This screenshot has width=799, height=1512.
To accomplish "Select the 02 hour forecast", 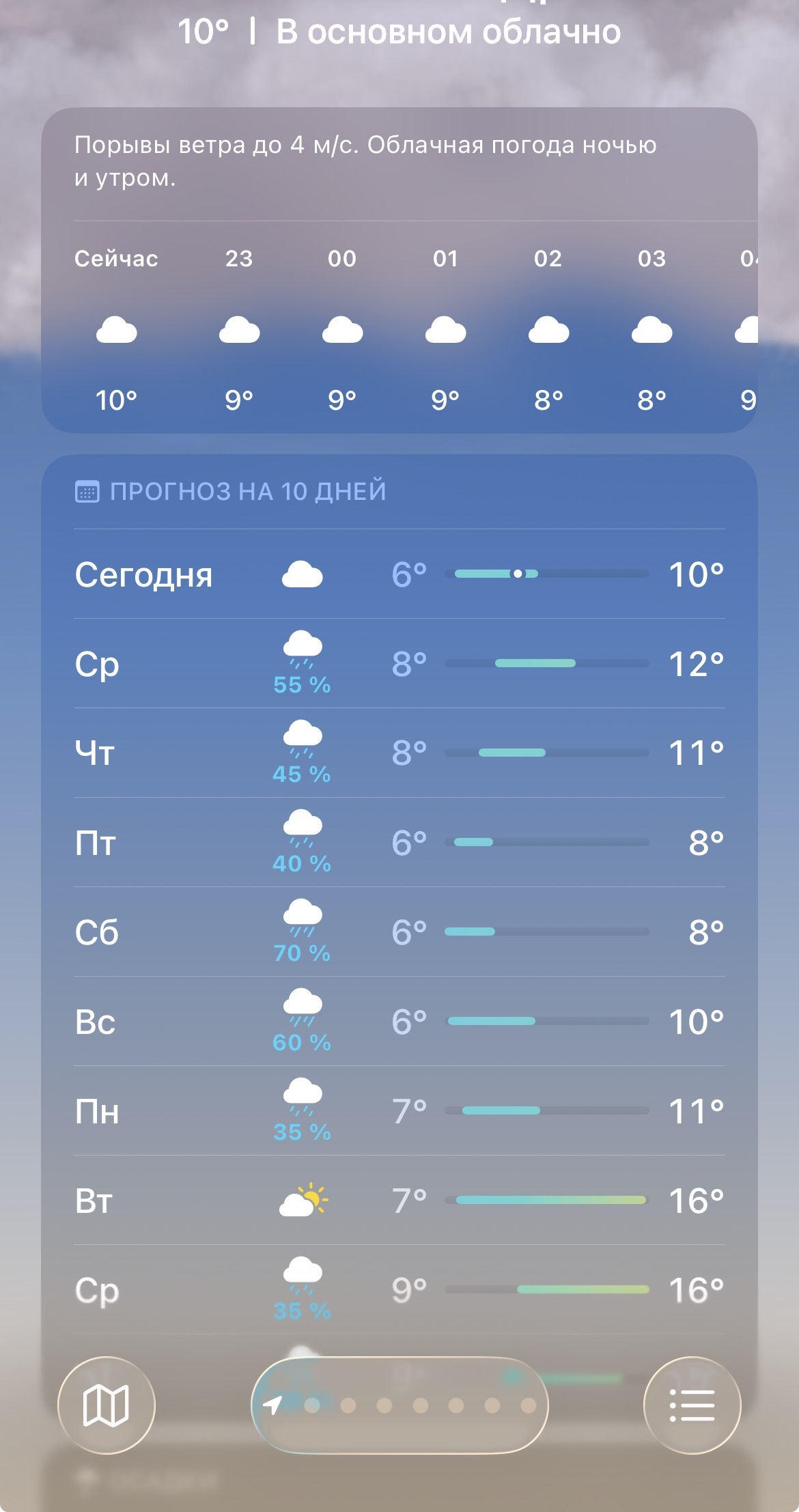I will point(548,331).
